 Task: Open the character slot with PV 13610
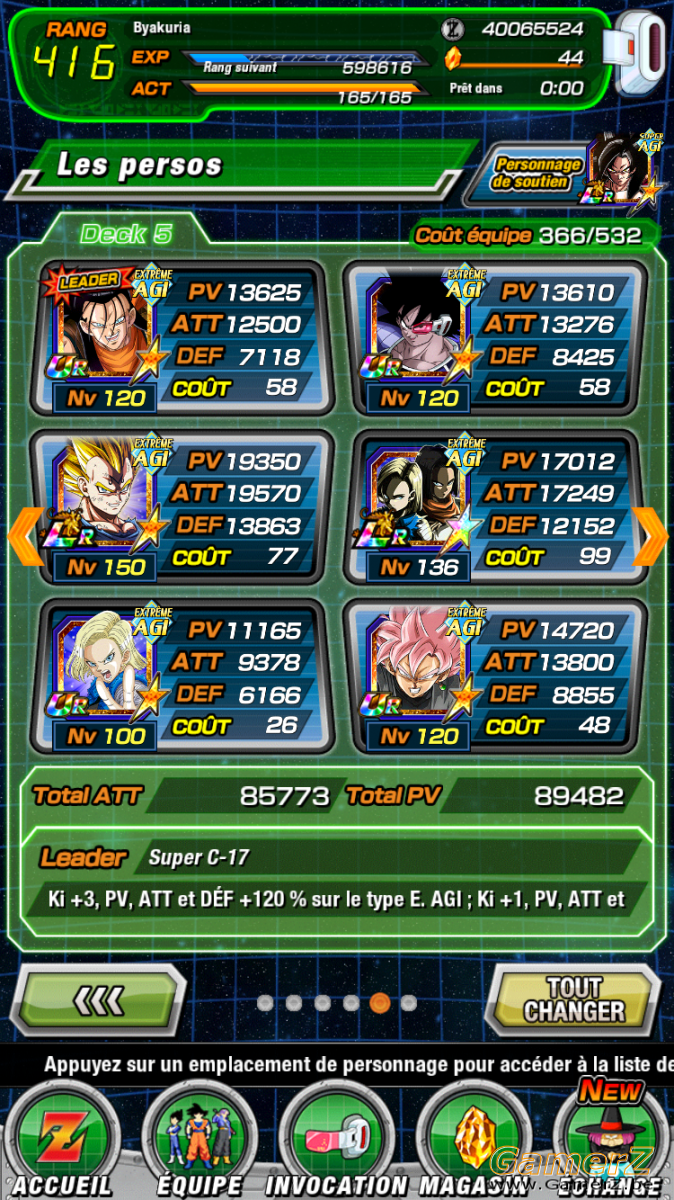coord(494,339)
